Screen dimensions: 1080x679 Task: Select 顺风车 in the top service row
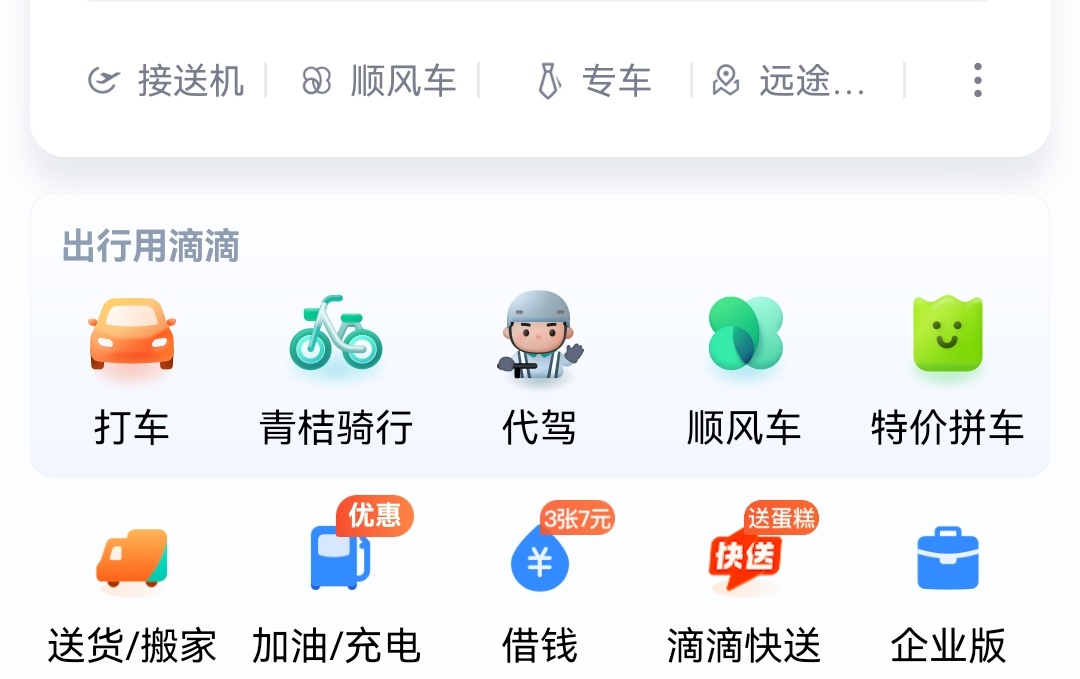click(x=379, y=81)
